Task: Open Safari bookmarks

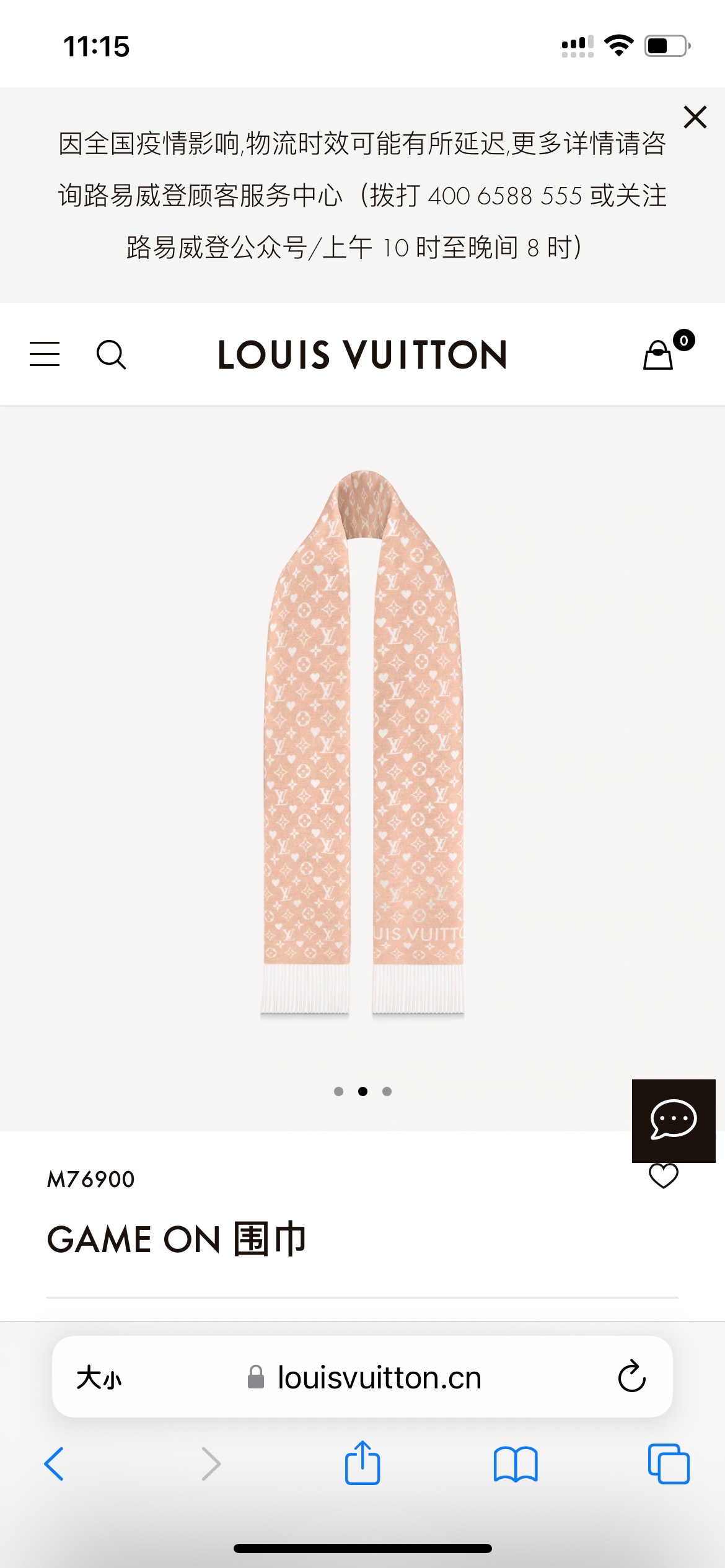Action: click(x=516, y=1464)
